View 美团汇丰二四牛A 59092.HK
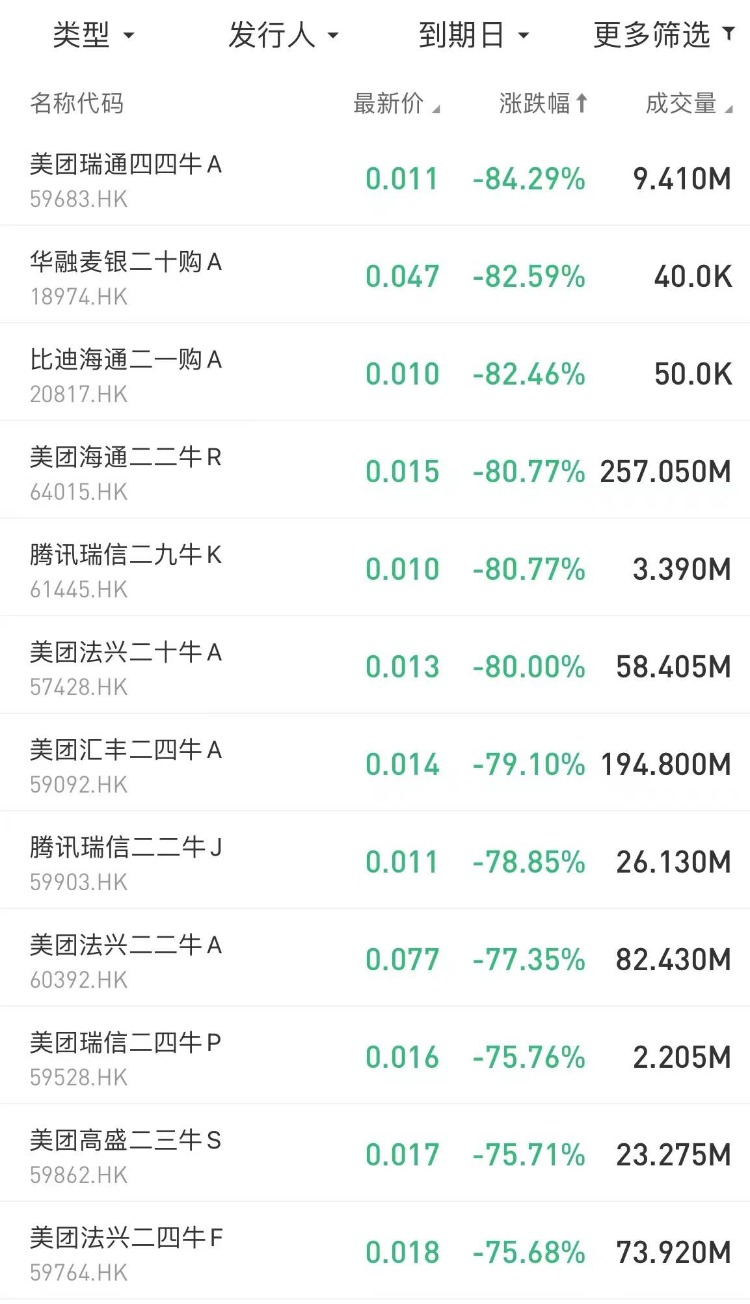Image resolution: width=750 pixels, height=1304 pixels. click(375, 763)
